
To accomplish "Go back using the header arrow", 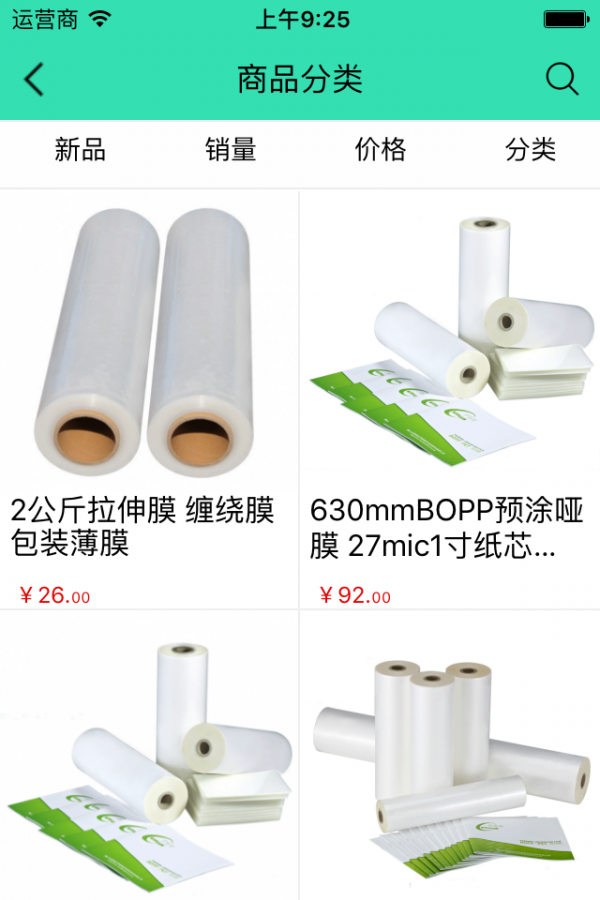I will point(35,79).
